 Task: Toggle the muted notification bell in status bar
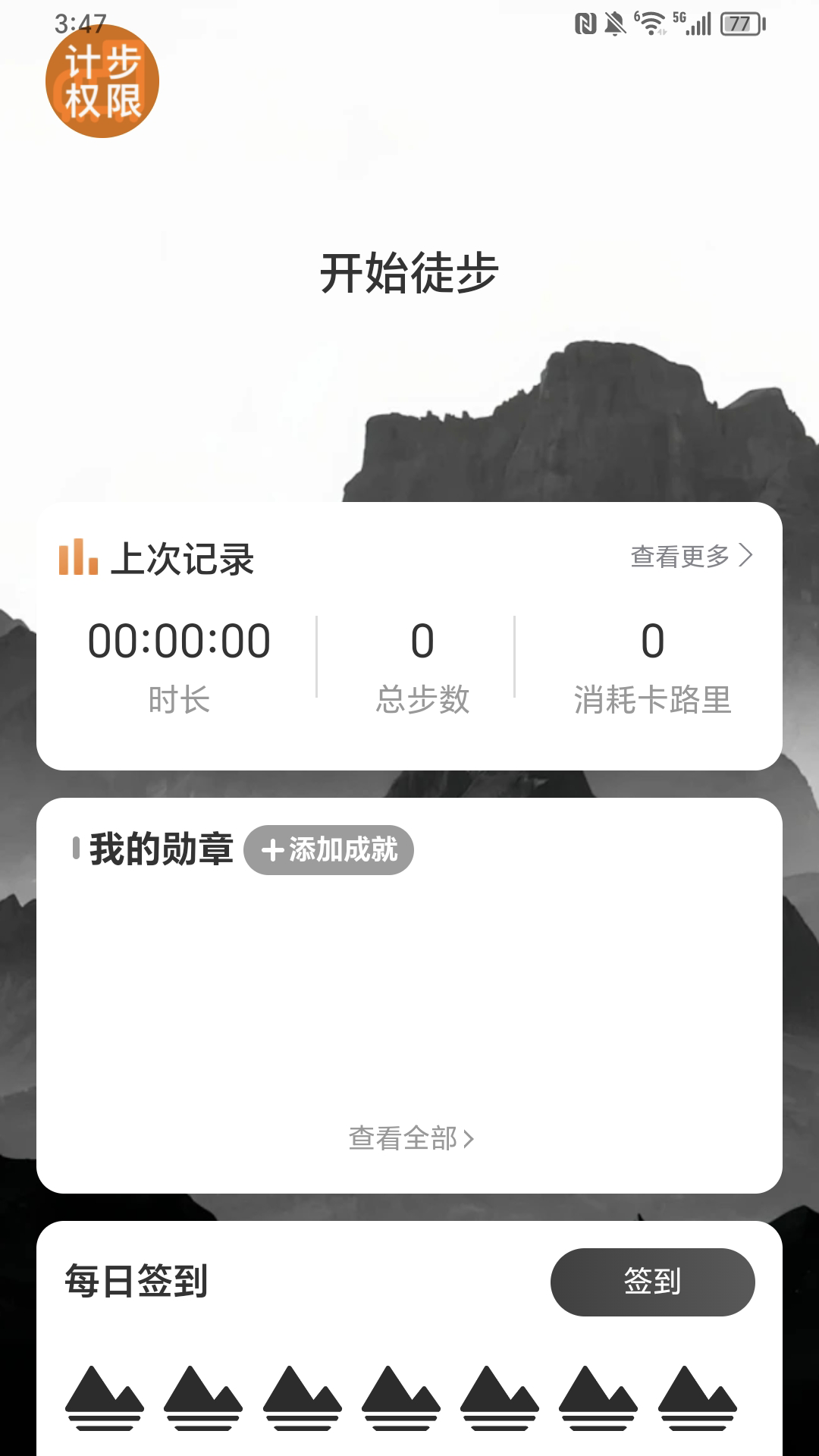pos(616,23)
